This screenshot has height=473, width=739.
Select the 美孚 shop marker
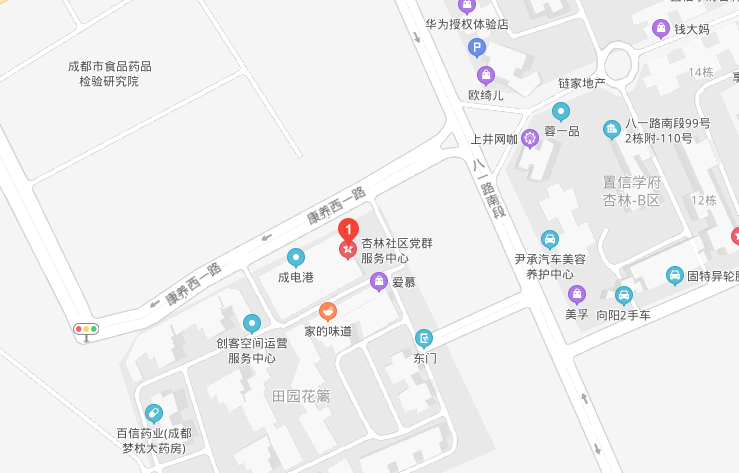tap(576, 294)
